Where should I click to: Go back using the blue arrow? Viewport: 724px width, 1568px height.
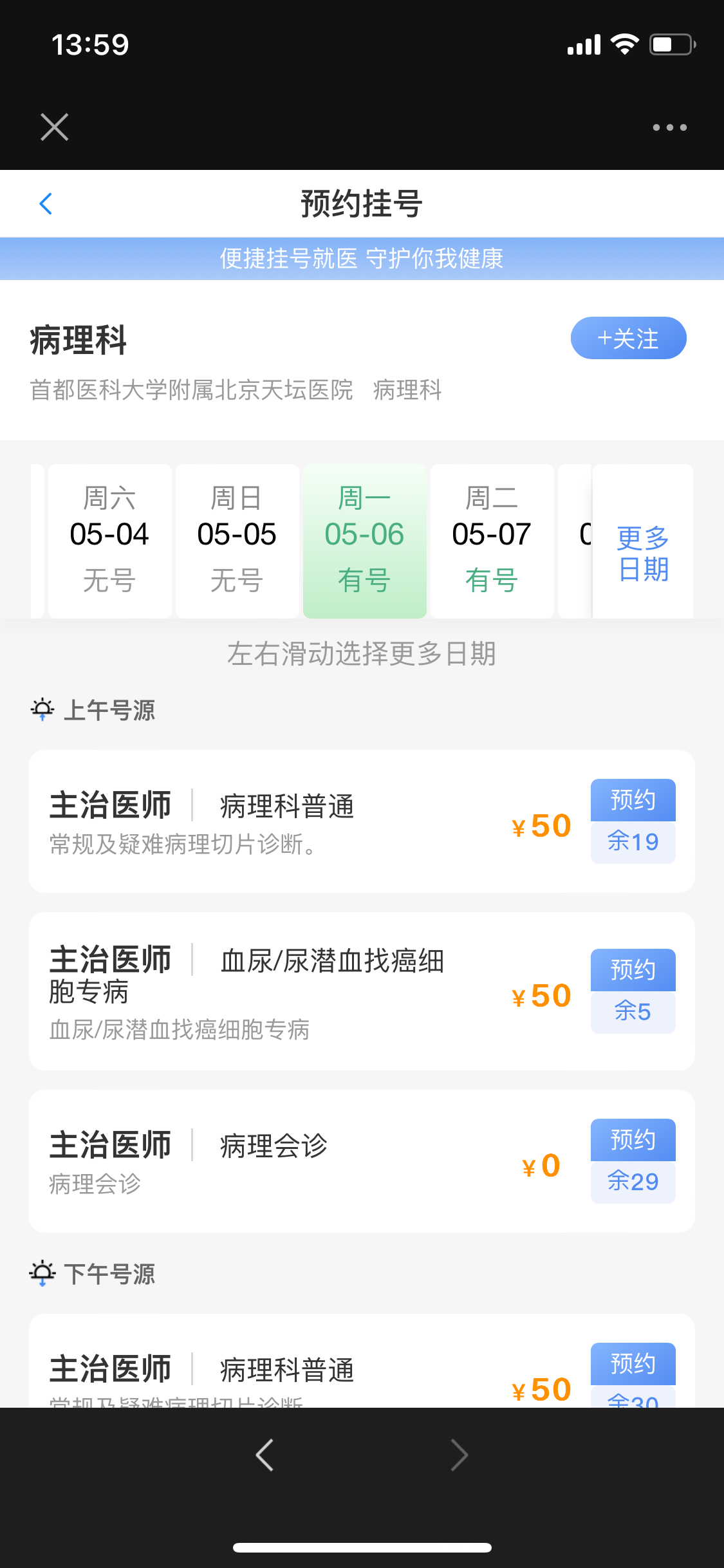(x=46, y=203)
